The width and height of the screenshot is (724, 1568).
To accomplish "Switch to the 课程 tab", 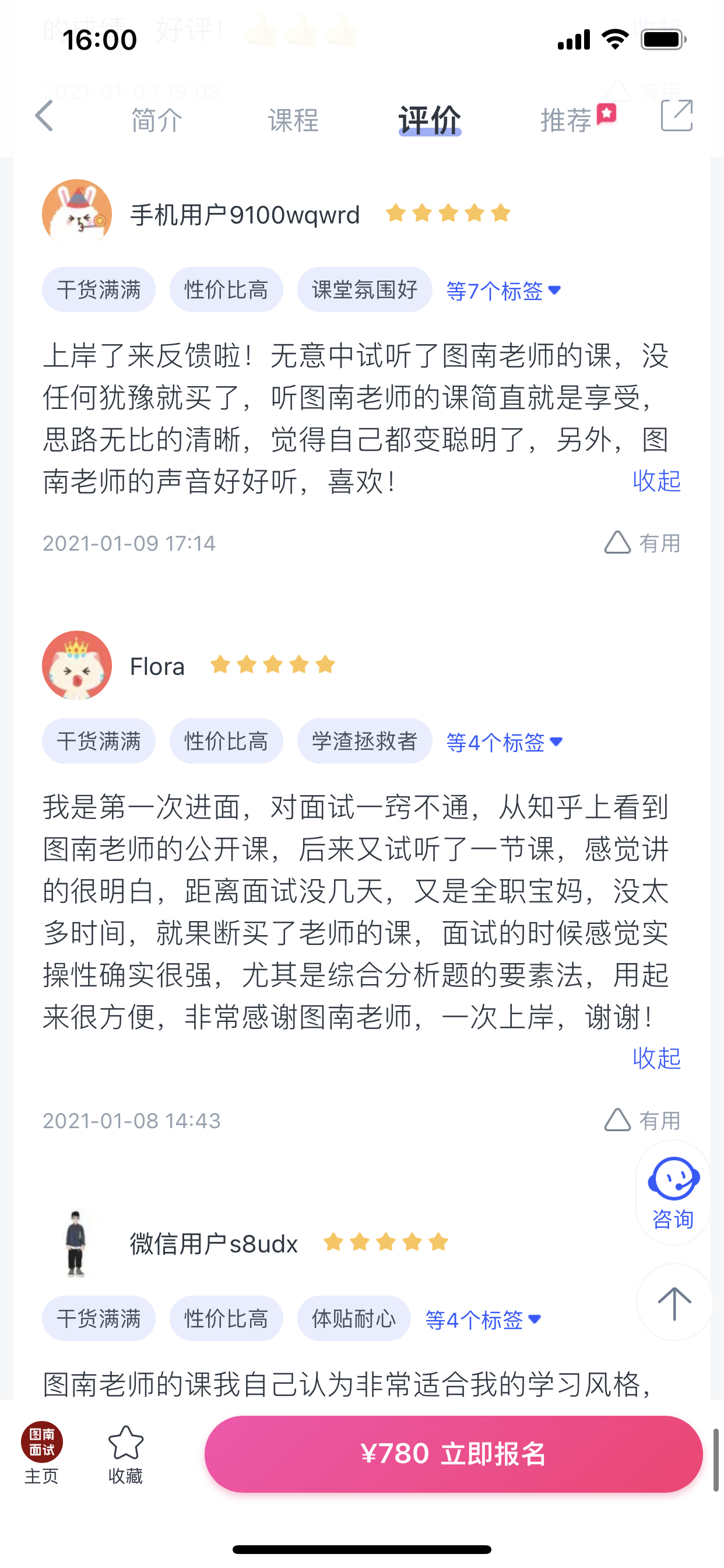I will click(x=293, y=120).
